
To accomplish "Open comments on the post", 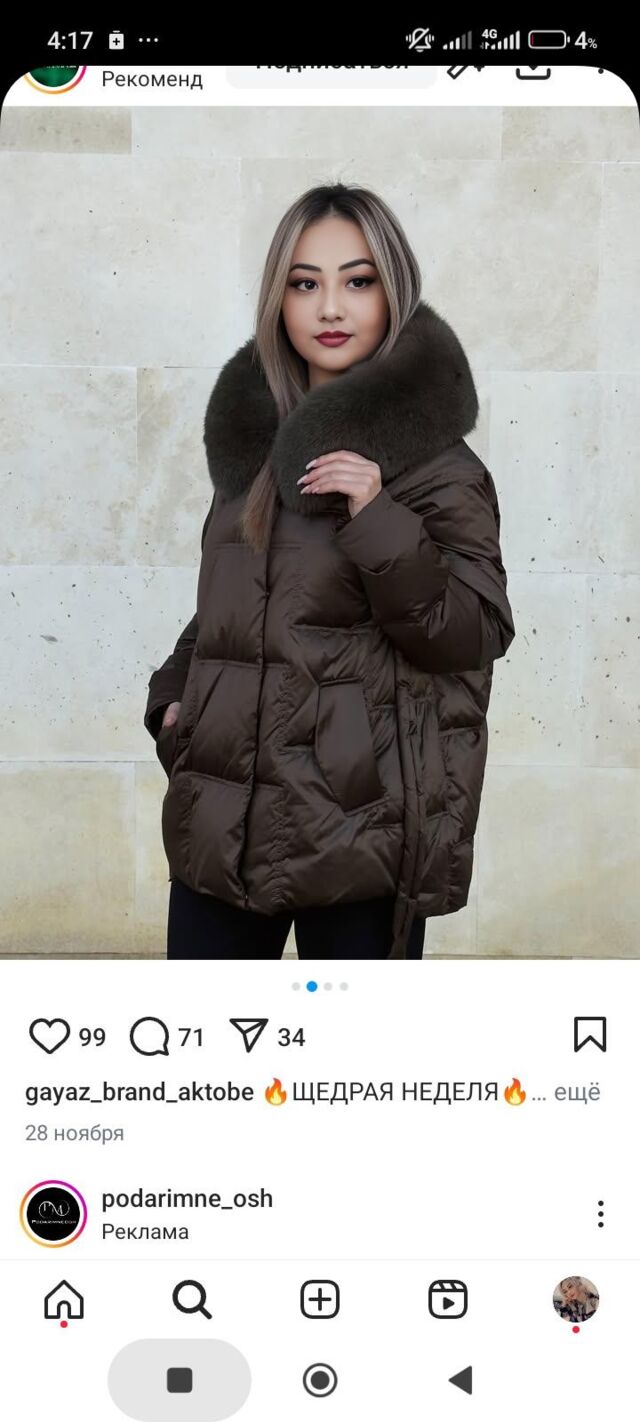I will click(149, 1037).
